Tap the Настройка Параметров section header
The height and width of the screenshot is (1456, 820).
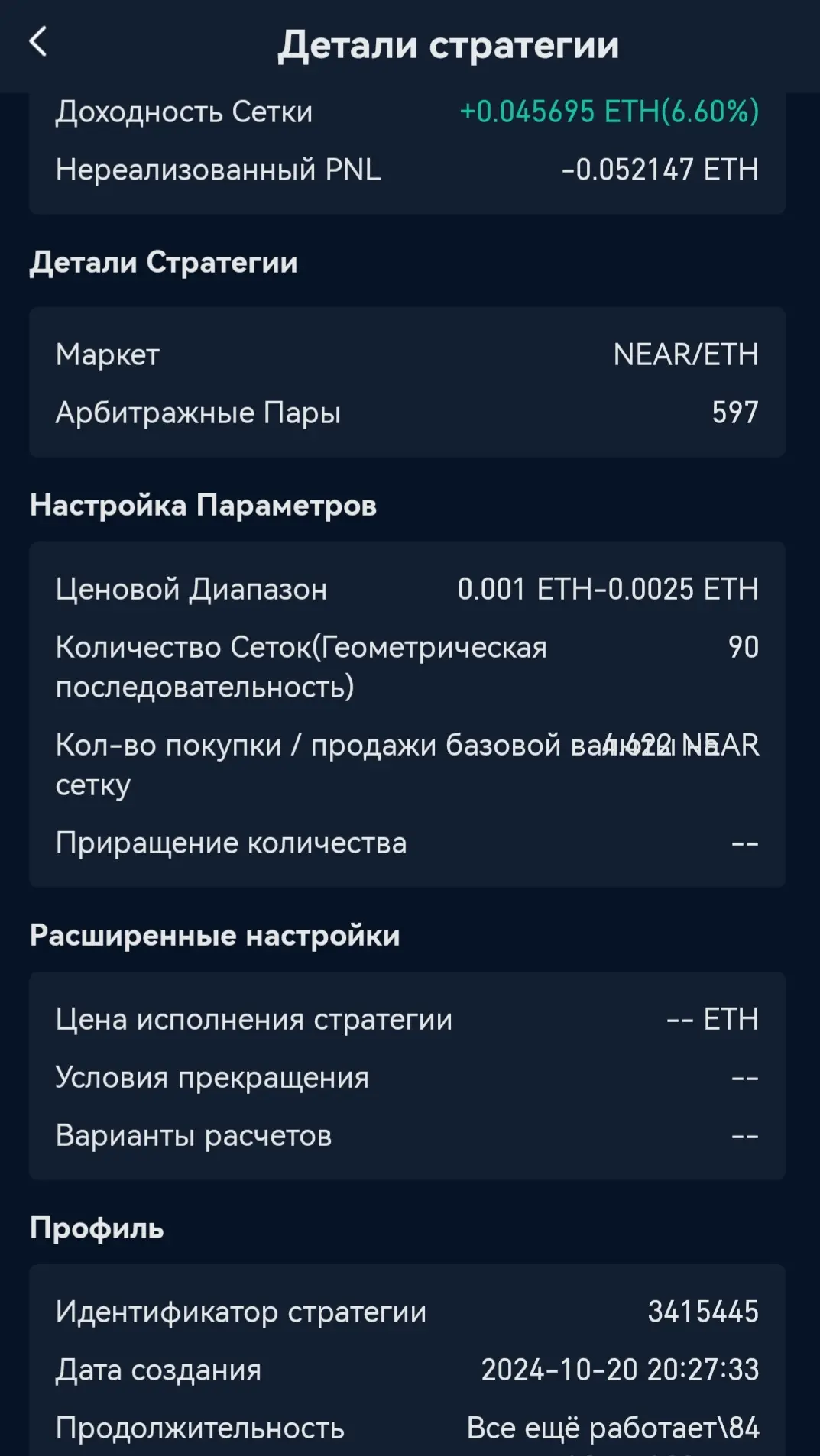203,505
